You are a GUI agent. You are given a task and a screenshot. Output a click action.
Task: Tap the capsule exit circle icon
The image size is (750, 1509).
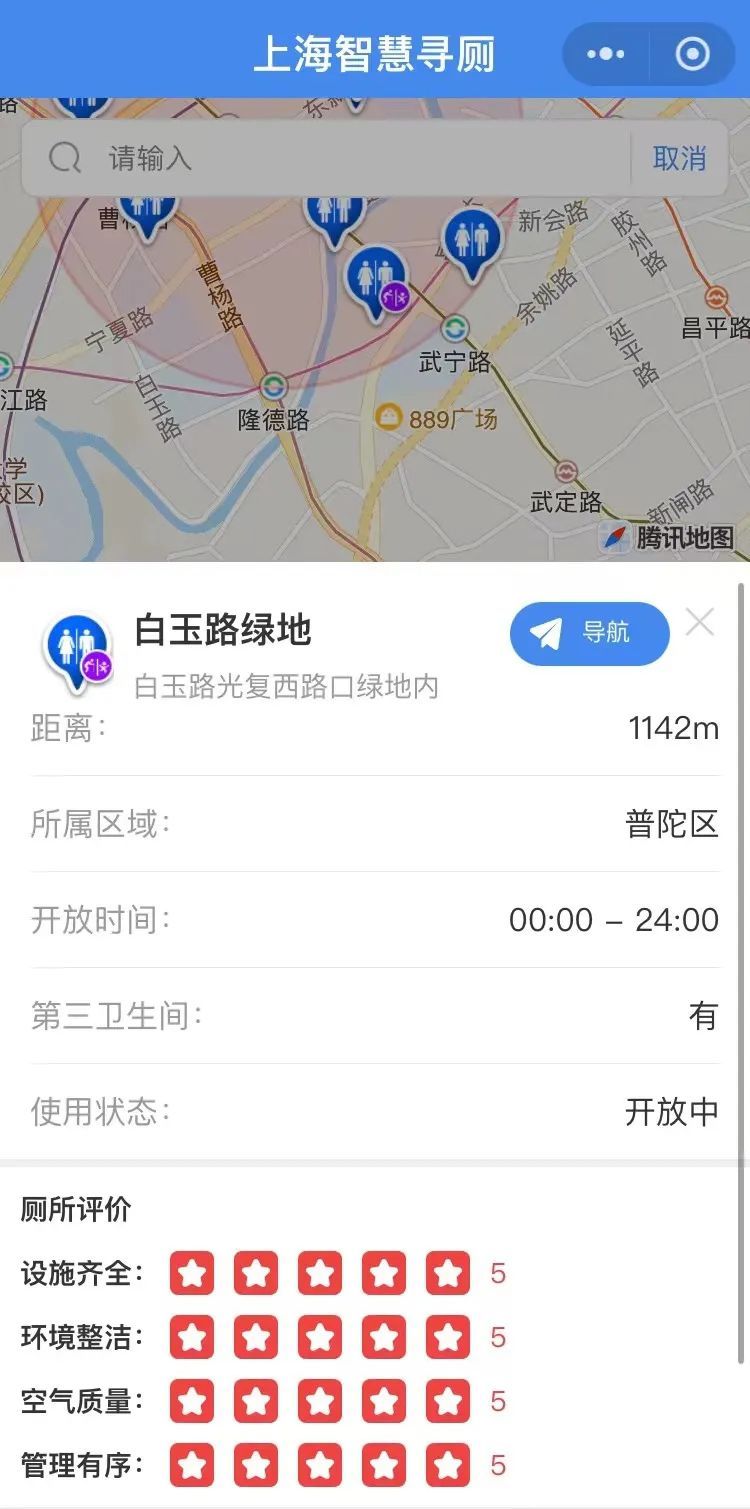click(x=693, y=55)
